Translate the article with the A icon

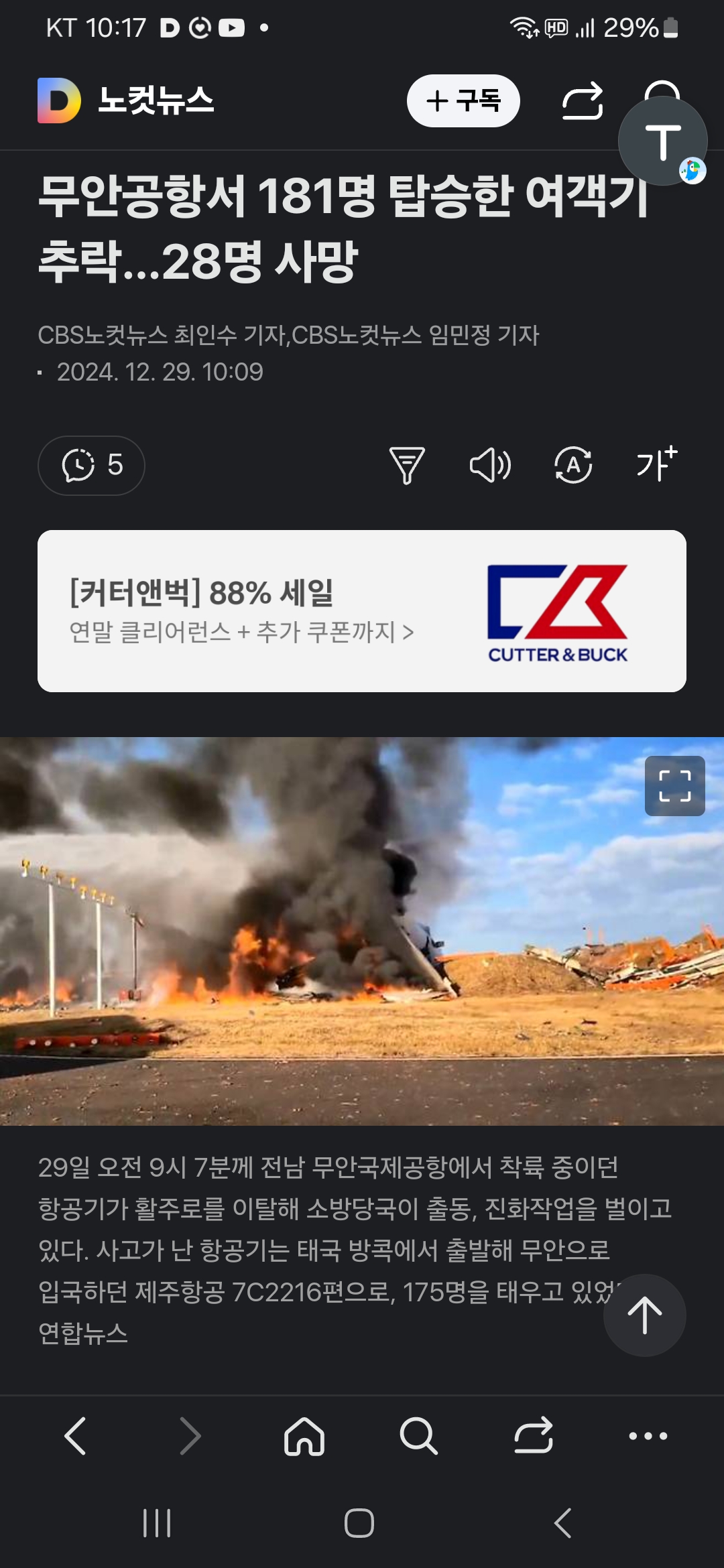(573, 465)
